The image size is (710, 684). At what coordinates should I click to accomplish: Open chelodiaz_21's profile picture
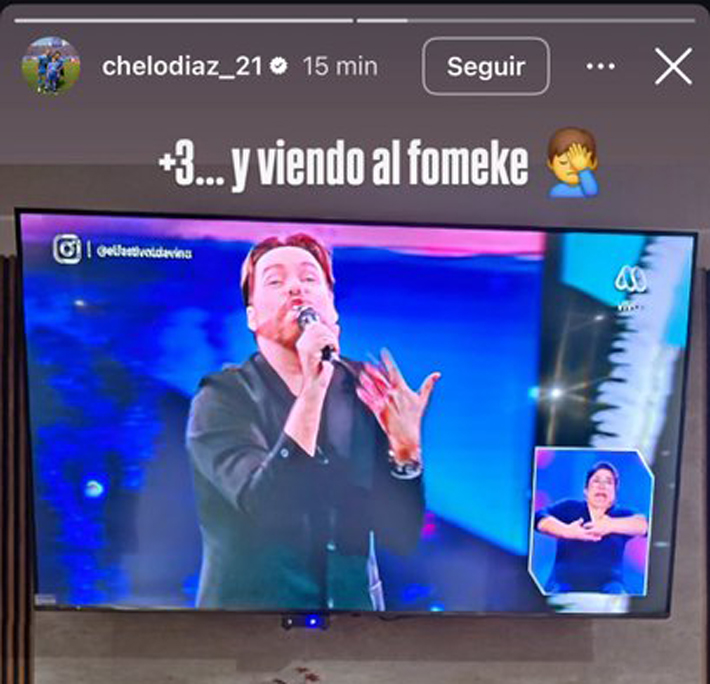click(50, 67)
